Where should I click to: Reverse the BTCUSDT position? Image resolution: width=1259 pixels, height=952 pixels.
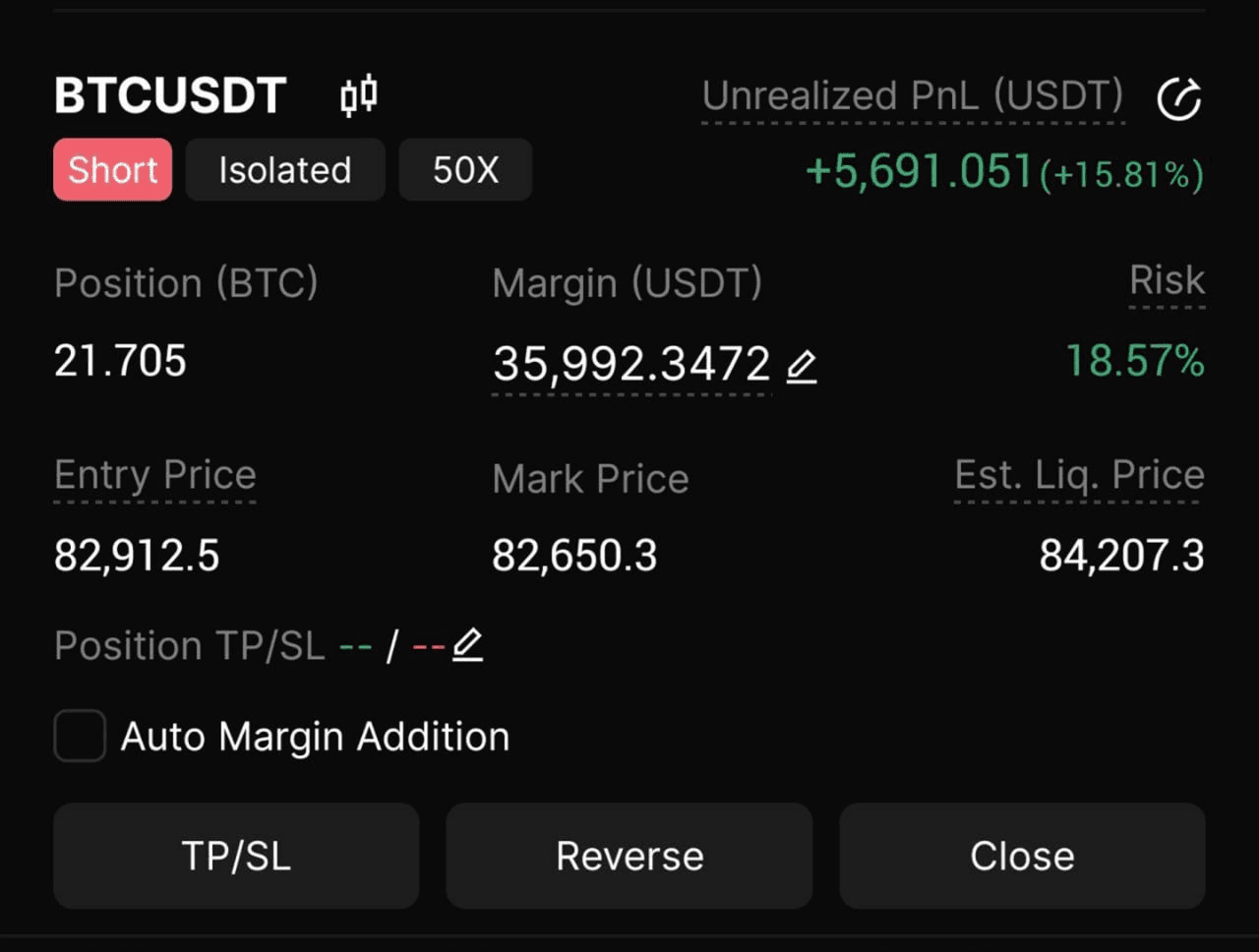click(629, 856)
